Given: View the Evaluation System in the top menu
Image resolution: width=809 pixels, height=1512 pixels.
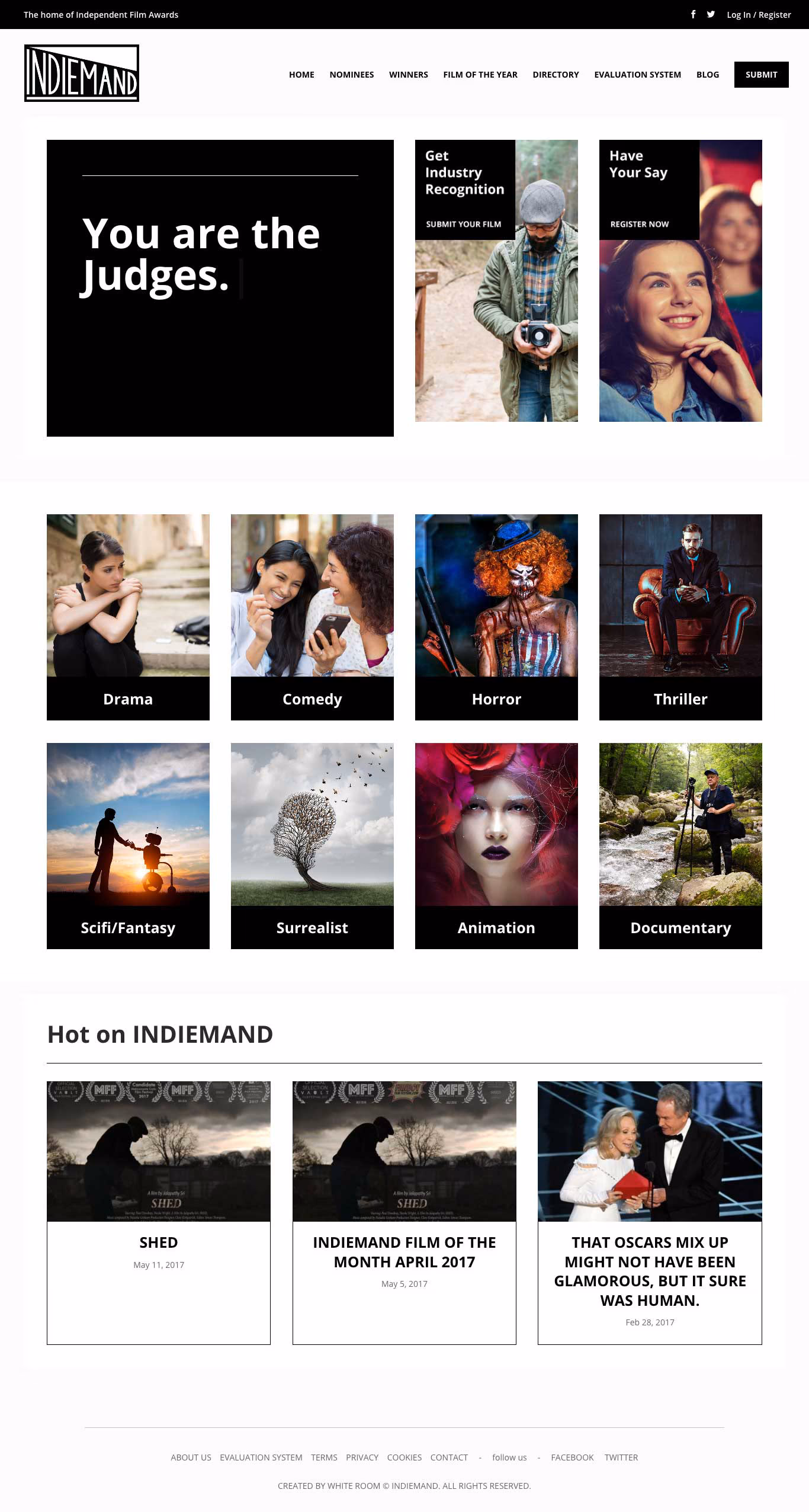Looking at the screenshot, I should point(637,75).
